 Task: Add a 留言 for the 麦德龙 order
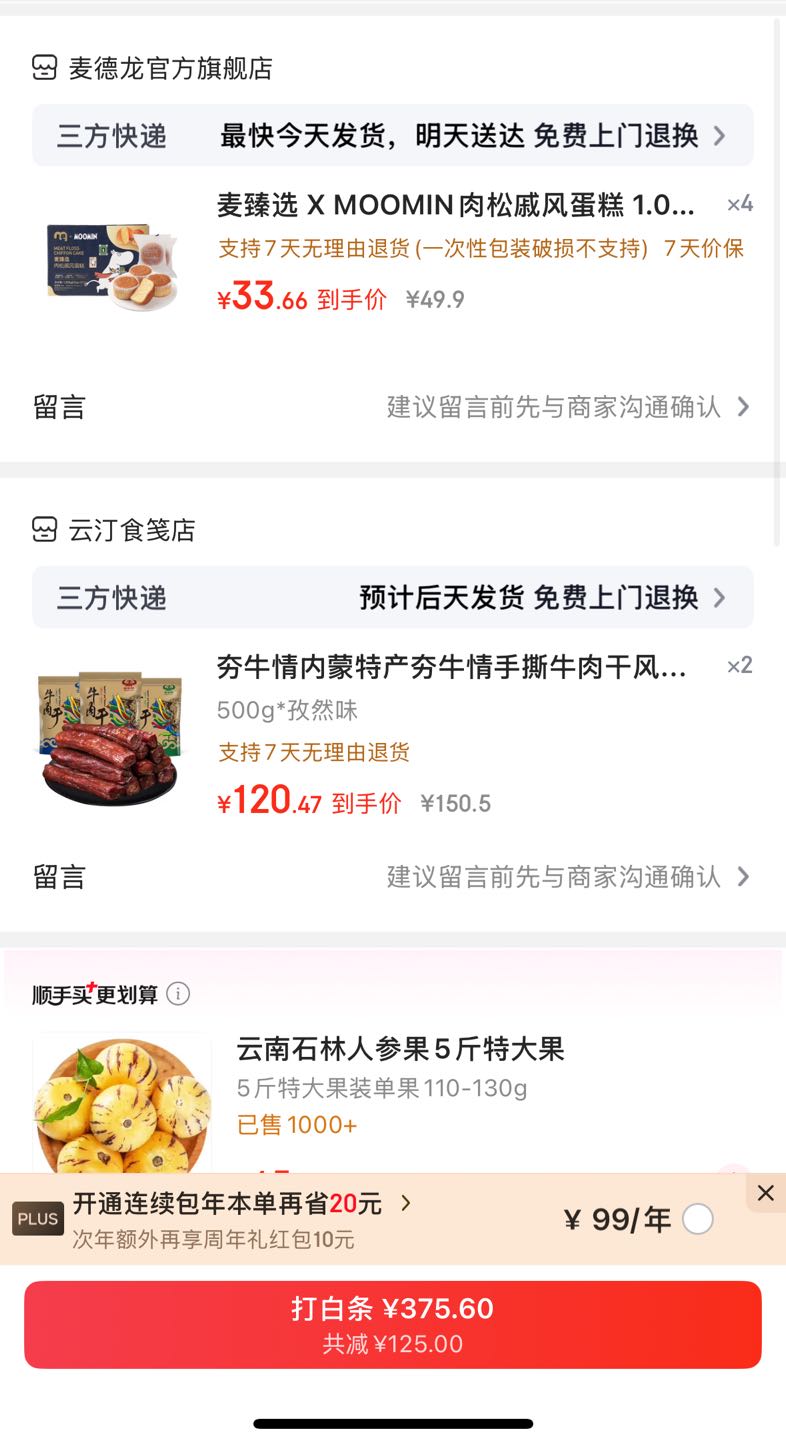point(393,407)
